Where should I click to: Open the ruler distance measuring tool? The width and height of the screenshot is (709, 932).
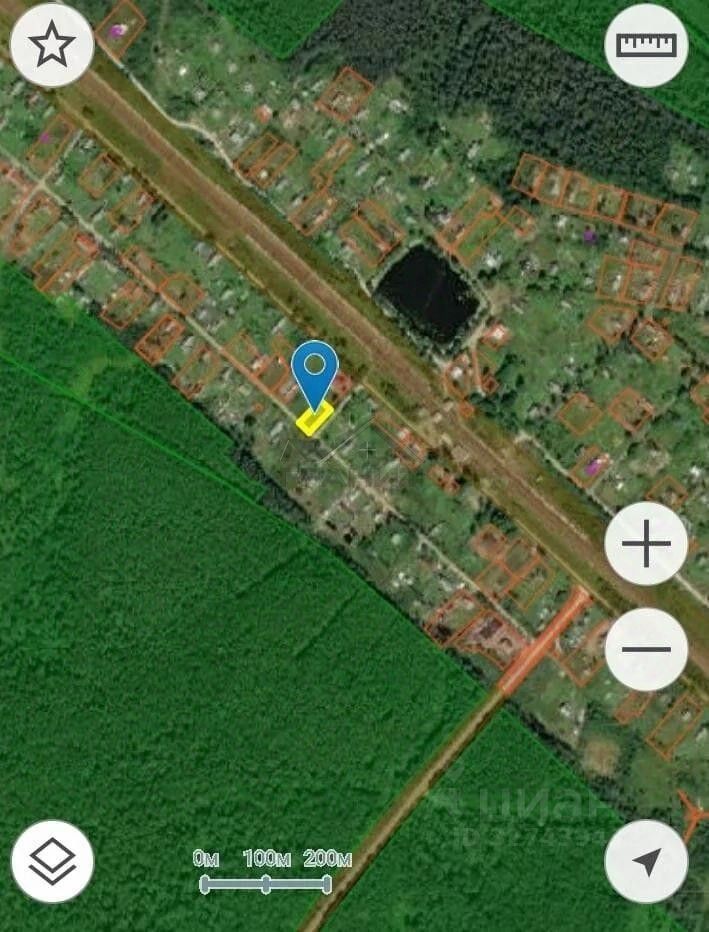[x=646, y=45]
